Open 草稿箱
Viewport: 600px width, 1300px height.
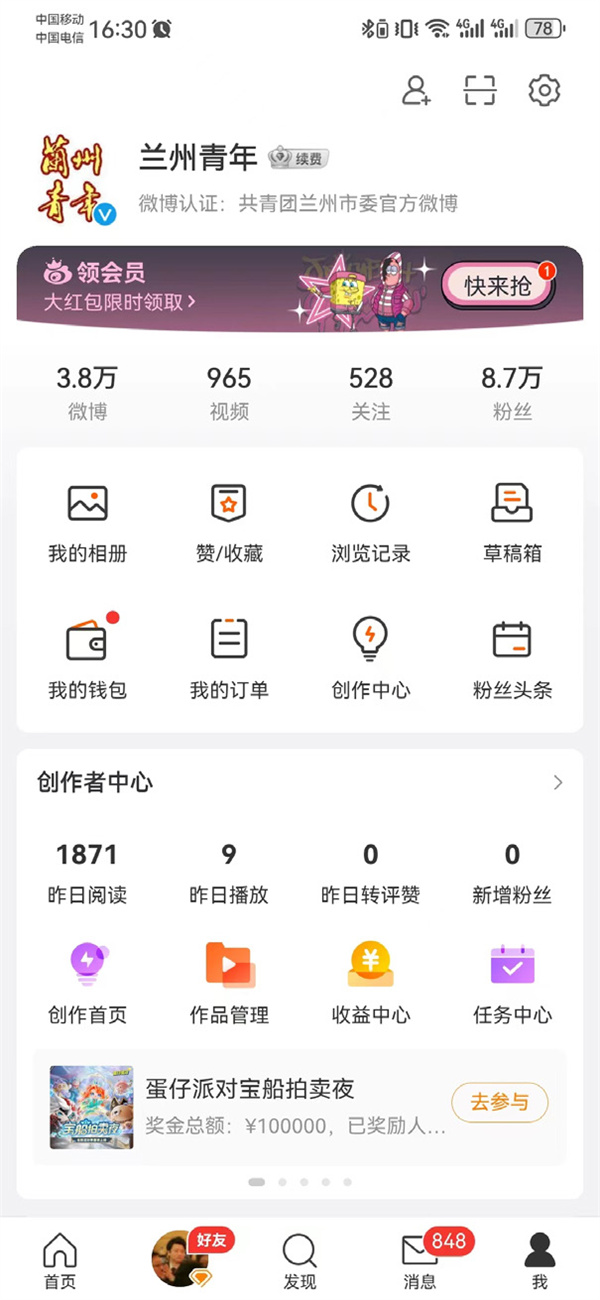[512, 522]
